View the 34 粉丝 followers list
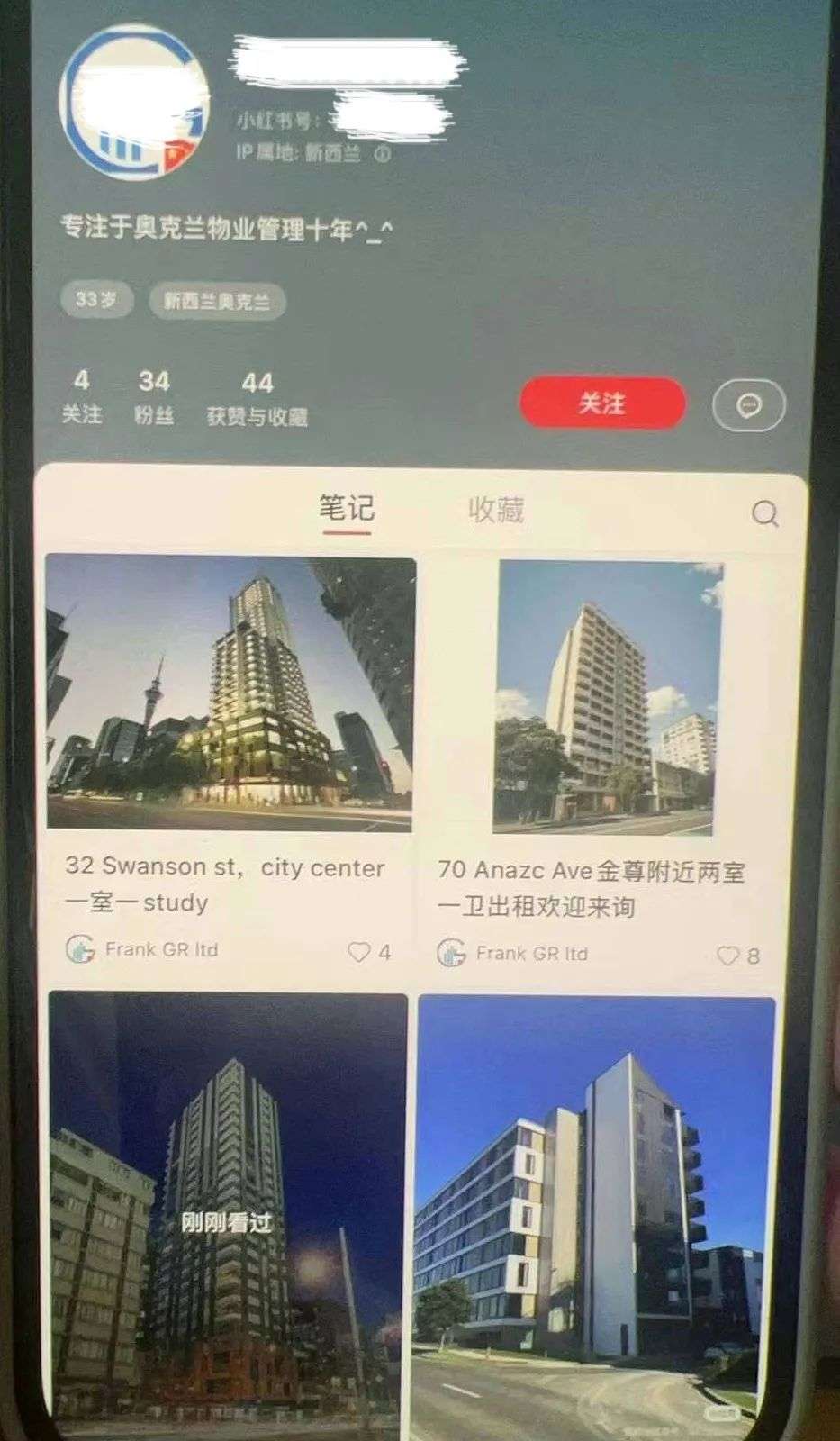The width and height of the screenshot is (840, 1441). coord(154,397)
